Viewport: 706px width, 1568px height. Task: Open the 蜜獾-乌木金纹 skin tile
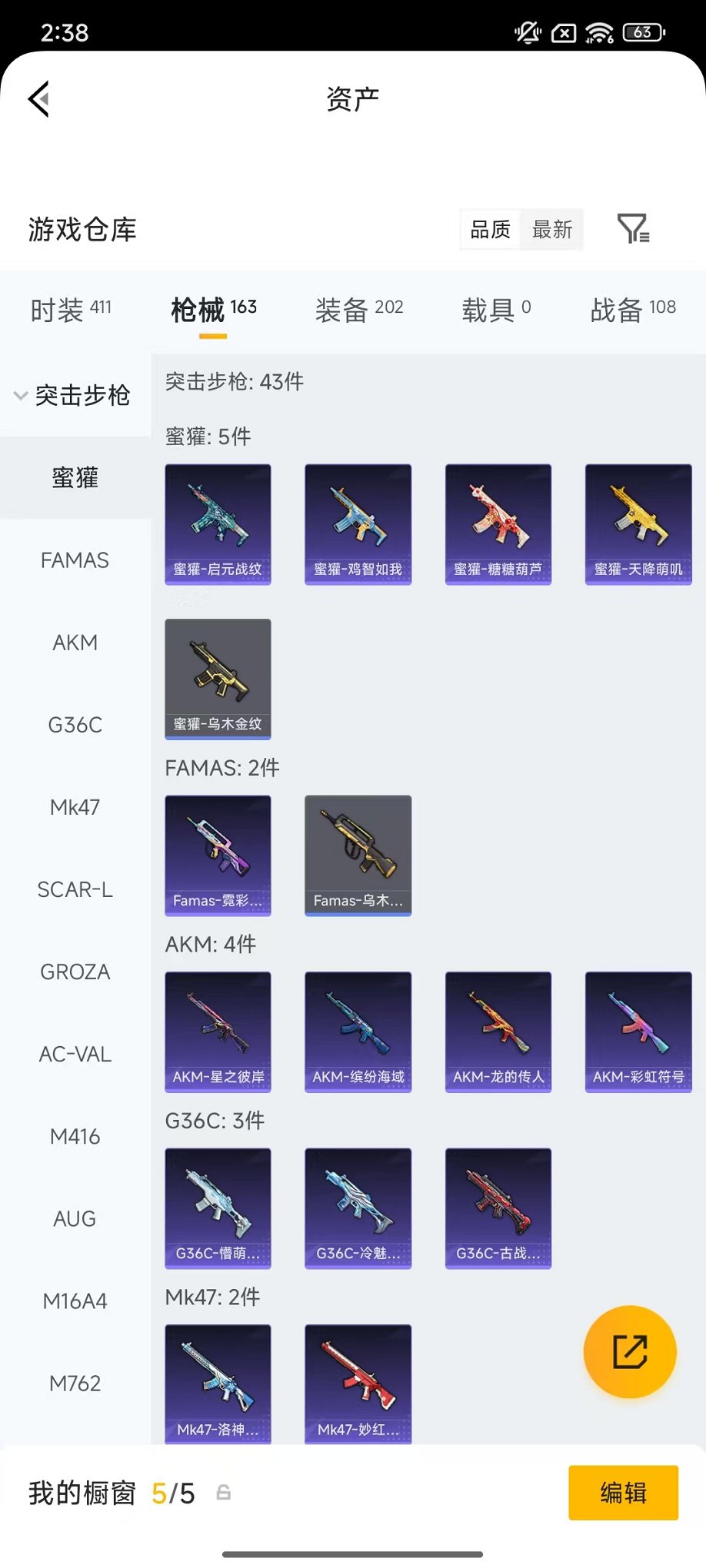coord(218,679)
